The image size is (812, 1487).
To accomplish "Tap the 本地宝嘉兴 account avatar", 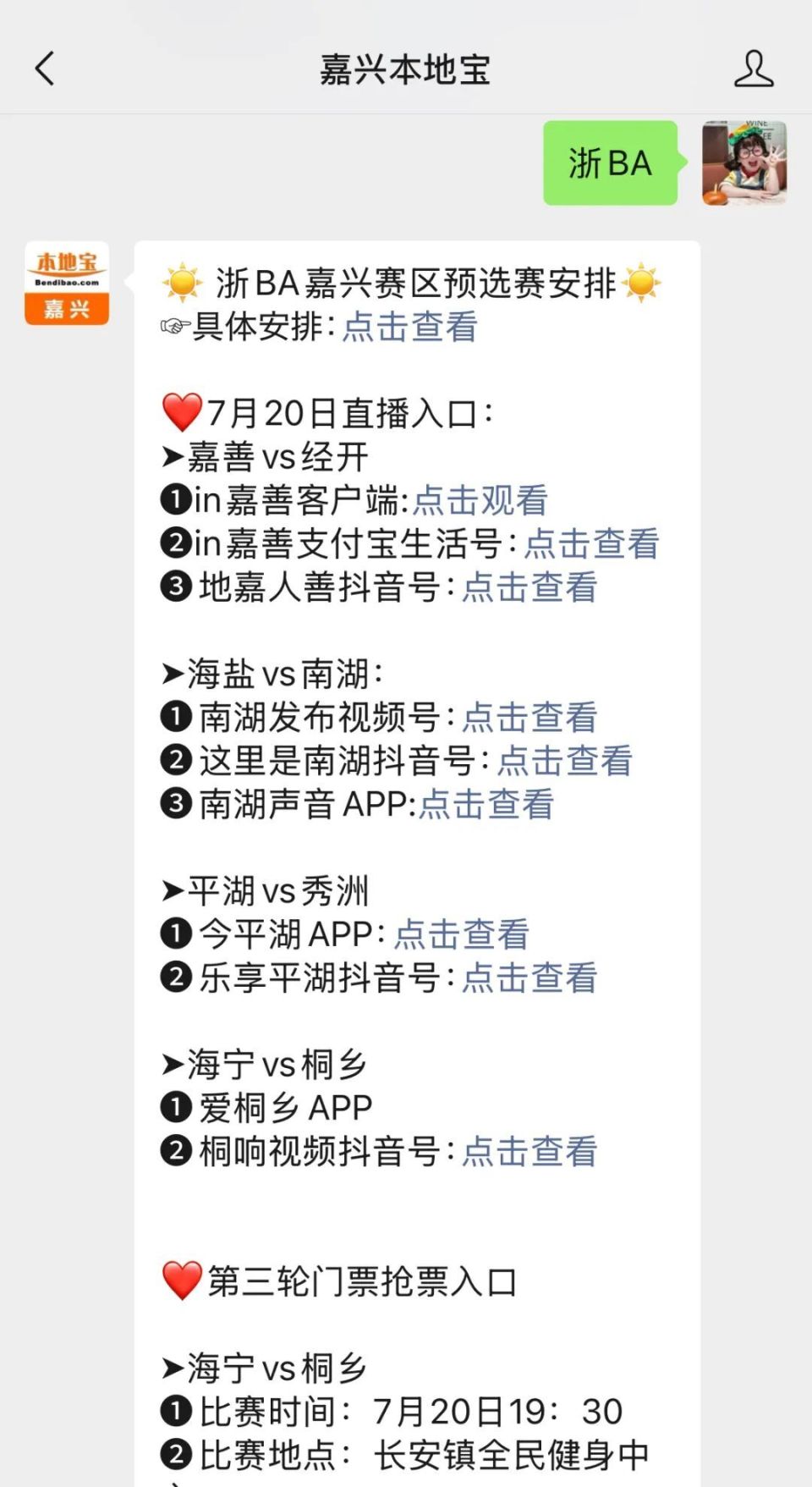I will coord(67,284).
